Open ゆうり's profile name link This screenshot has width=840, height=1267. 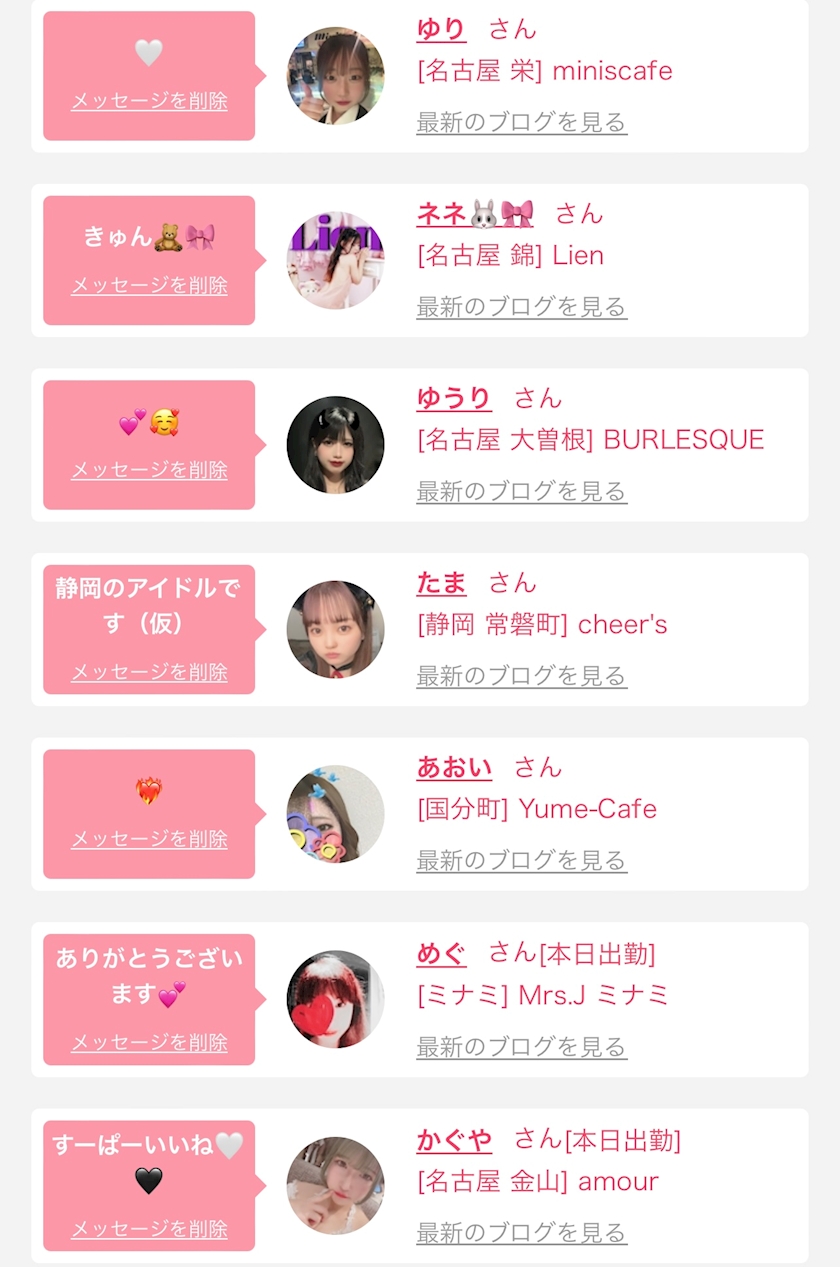(454, 399)
